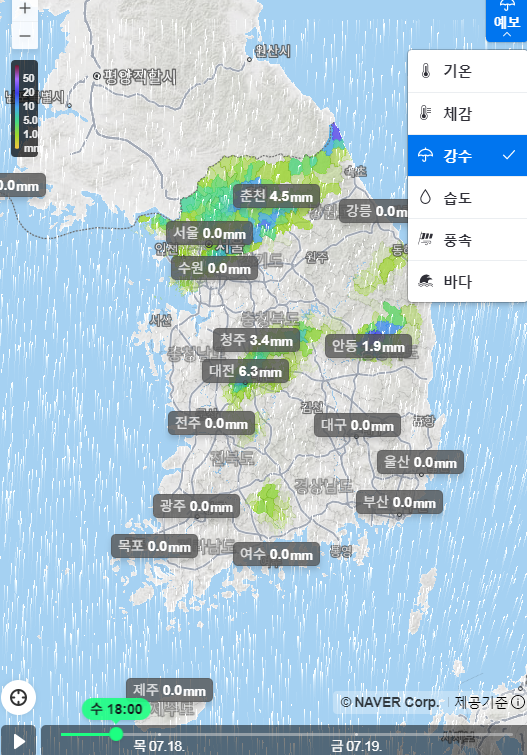Jump to 금 07.19. on the timeline
Screen dimensions: 527x755
coord(356,746)
